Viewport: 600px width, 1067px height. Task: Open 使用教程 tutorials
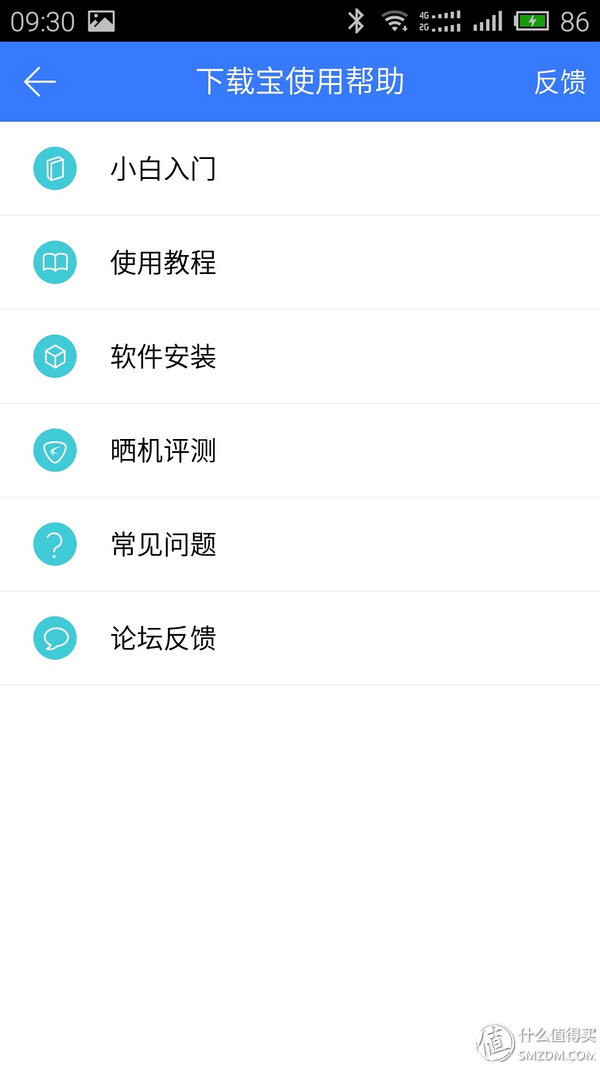pos(163,263)
